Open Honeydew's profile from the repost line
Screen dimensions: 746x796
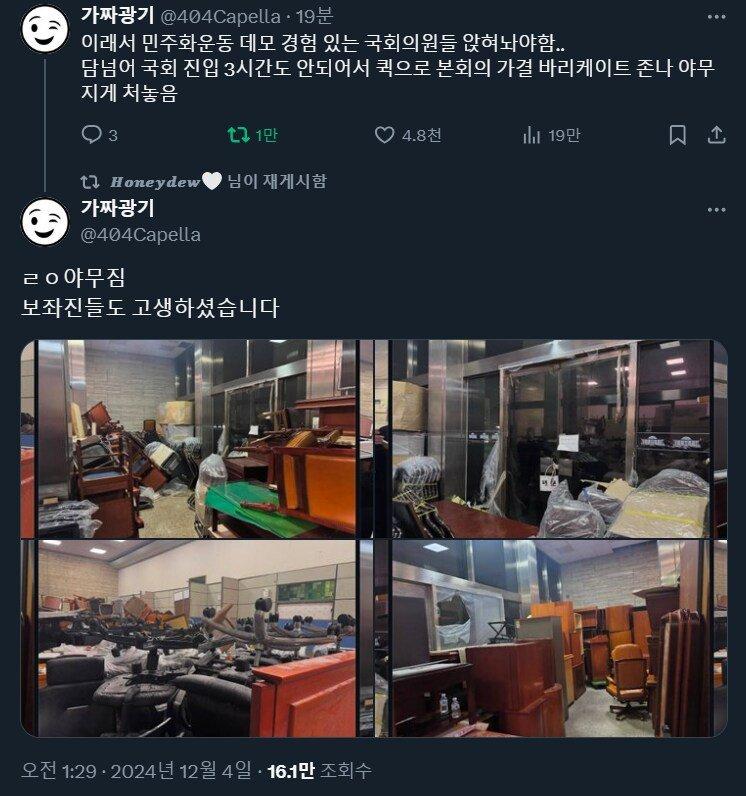click(x=154, y=181)
